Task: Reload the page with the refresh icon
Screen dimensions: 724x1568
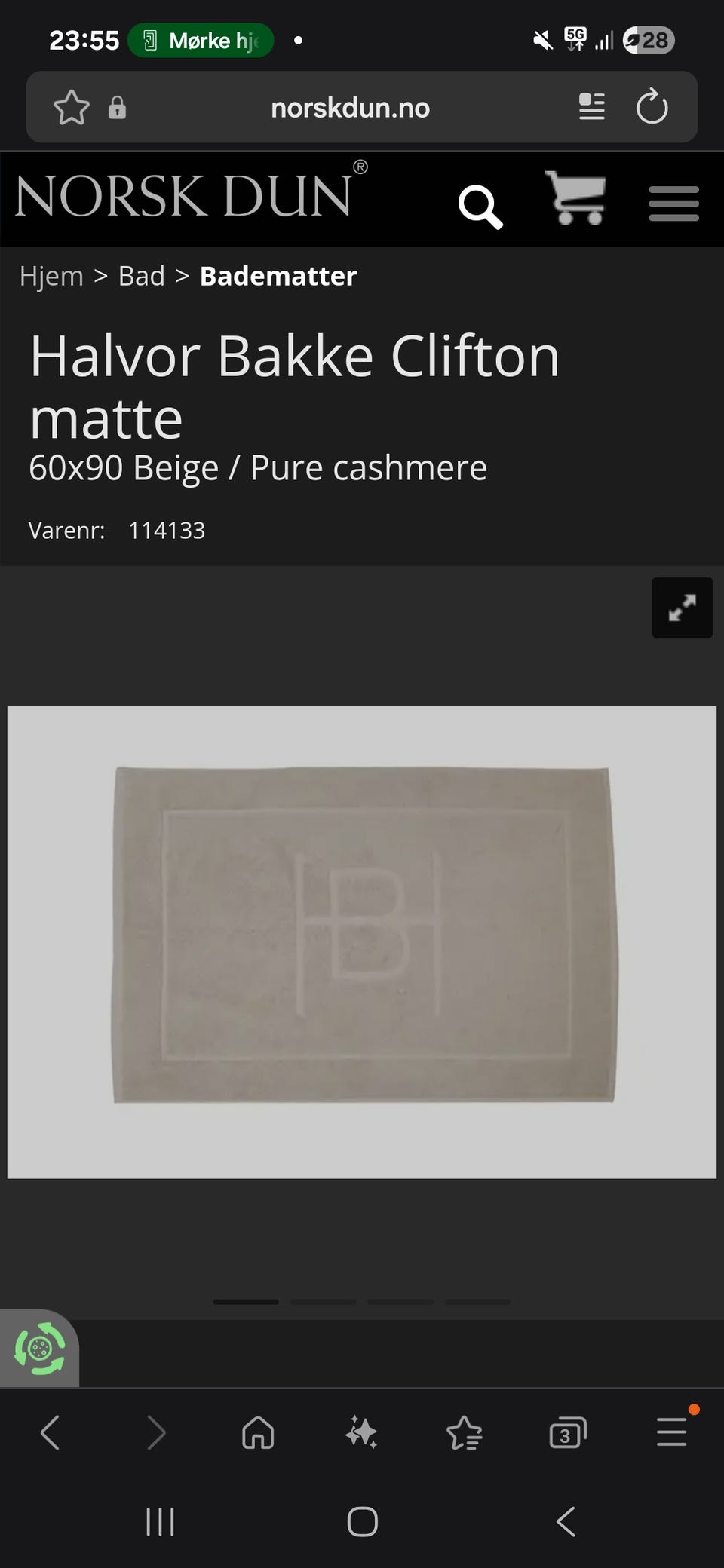Action: [653, 107]
